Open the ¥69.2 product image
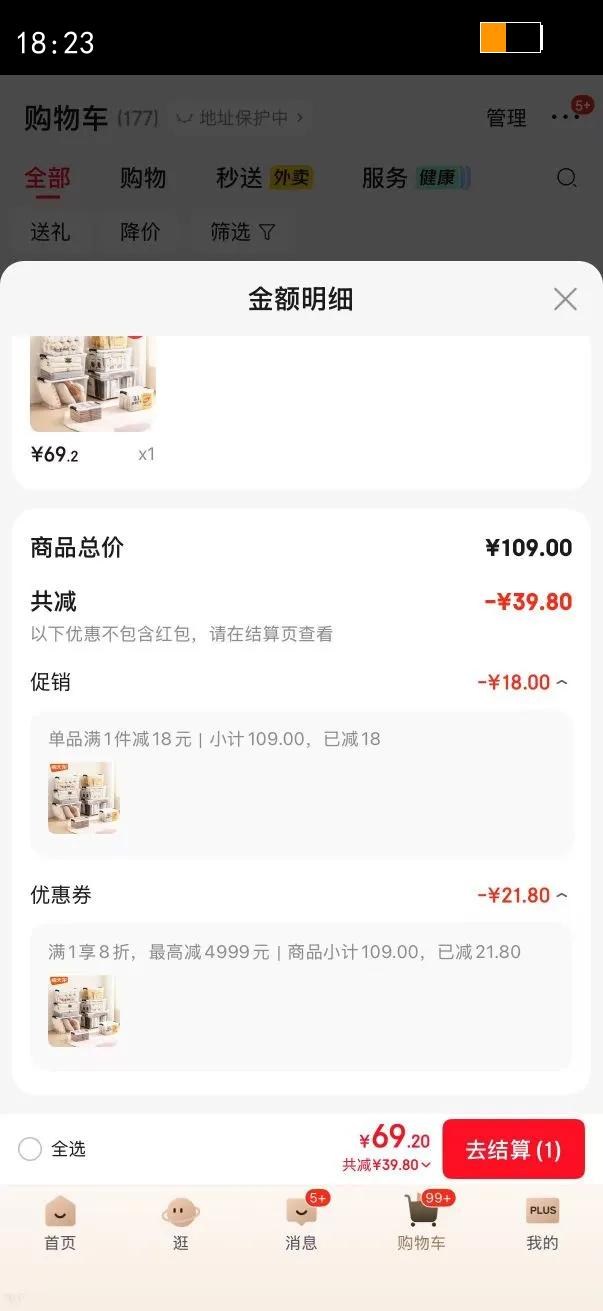Viewport: 603px width, 1311px height. [93, 384]
